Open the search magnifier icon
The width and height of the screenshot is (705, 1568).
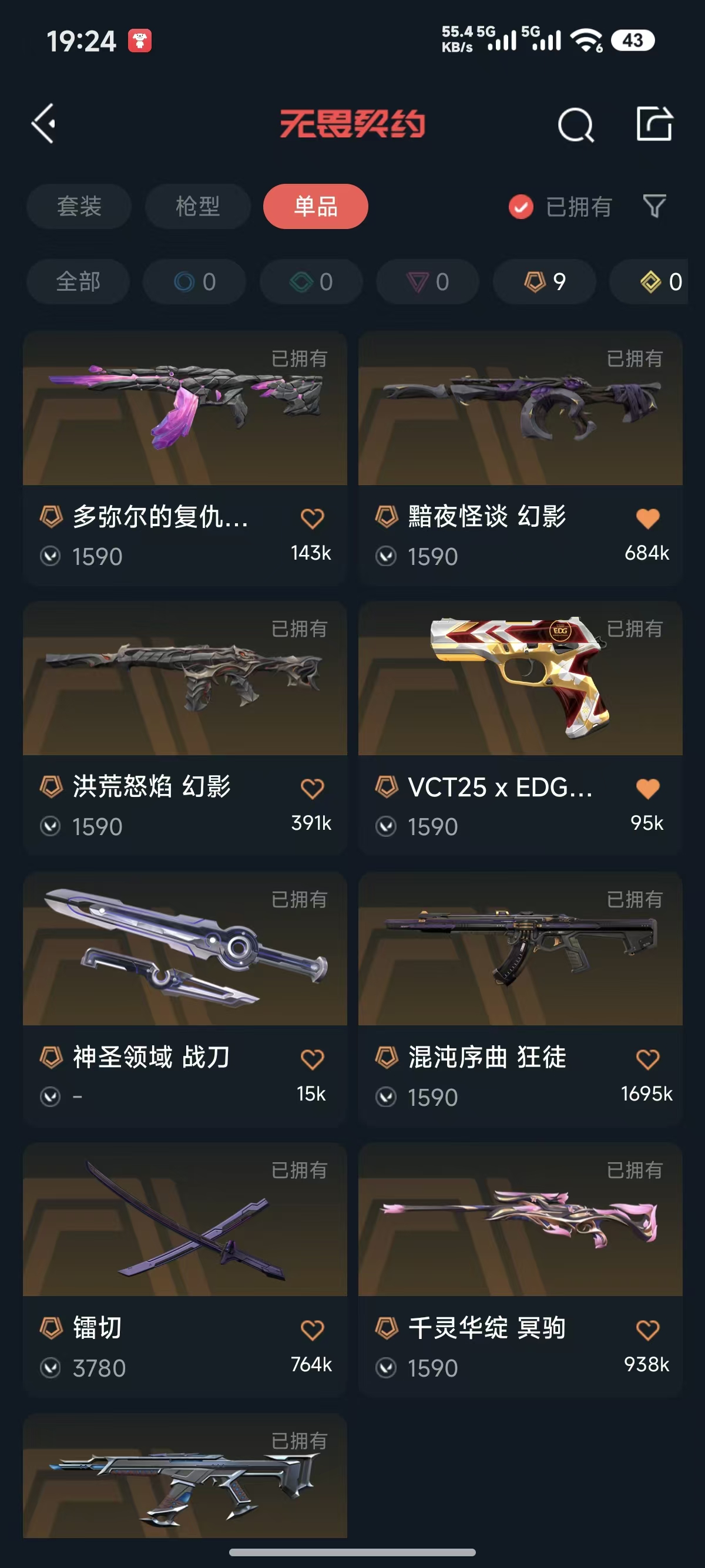point(575,125)
